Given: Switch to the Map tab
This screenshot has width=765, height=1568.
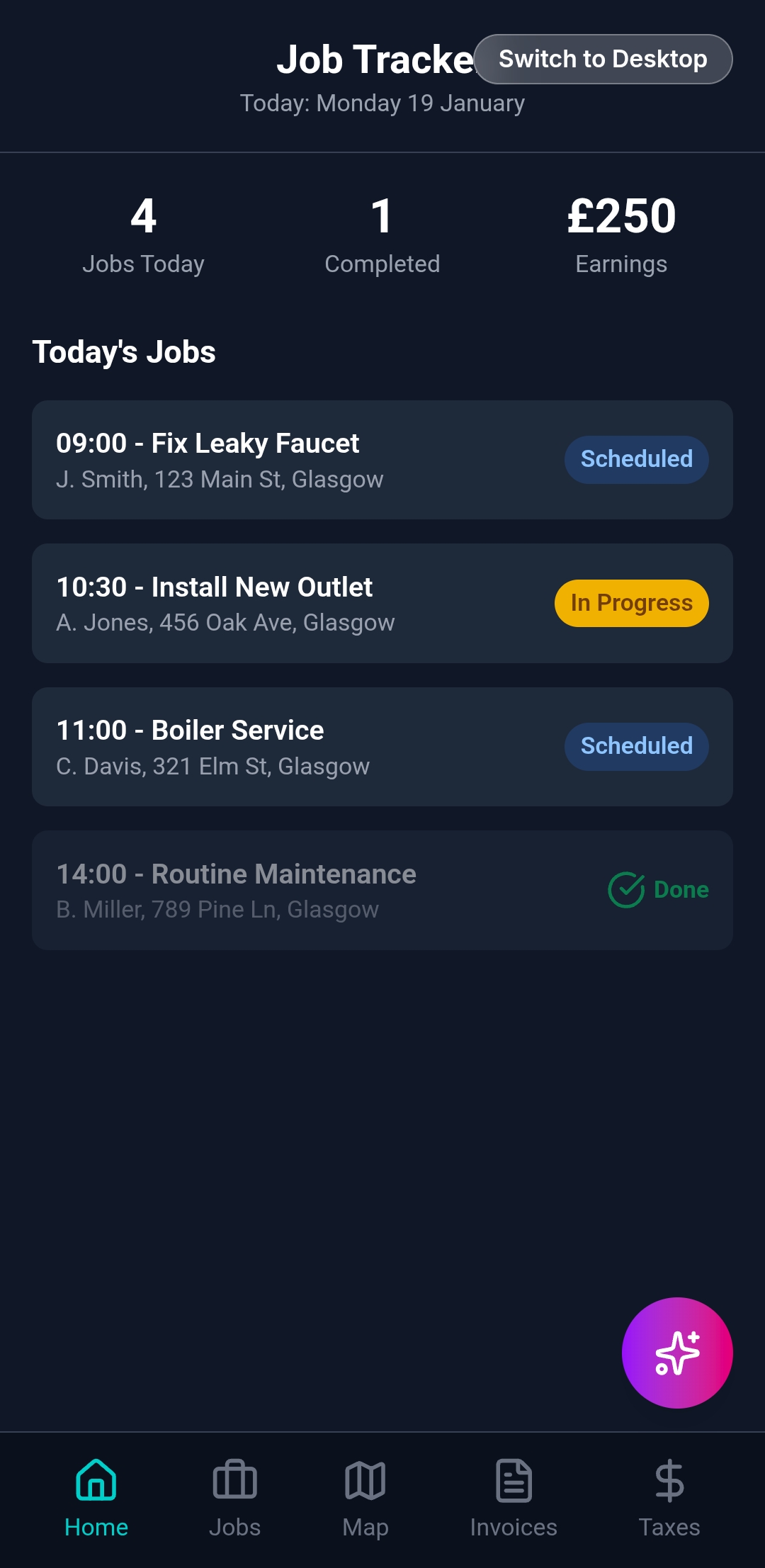Looking at the screenshot, I should [365, 1497].
